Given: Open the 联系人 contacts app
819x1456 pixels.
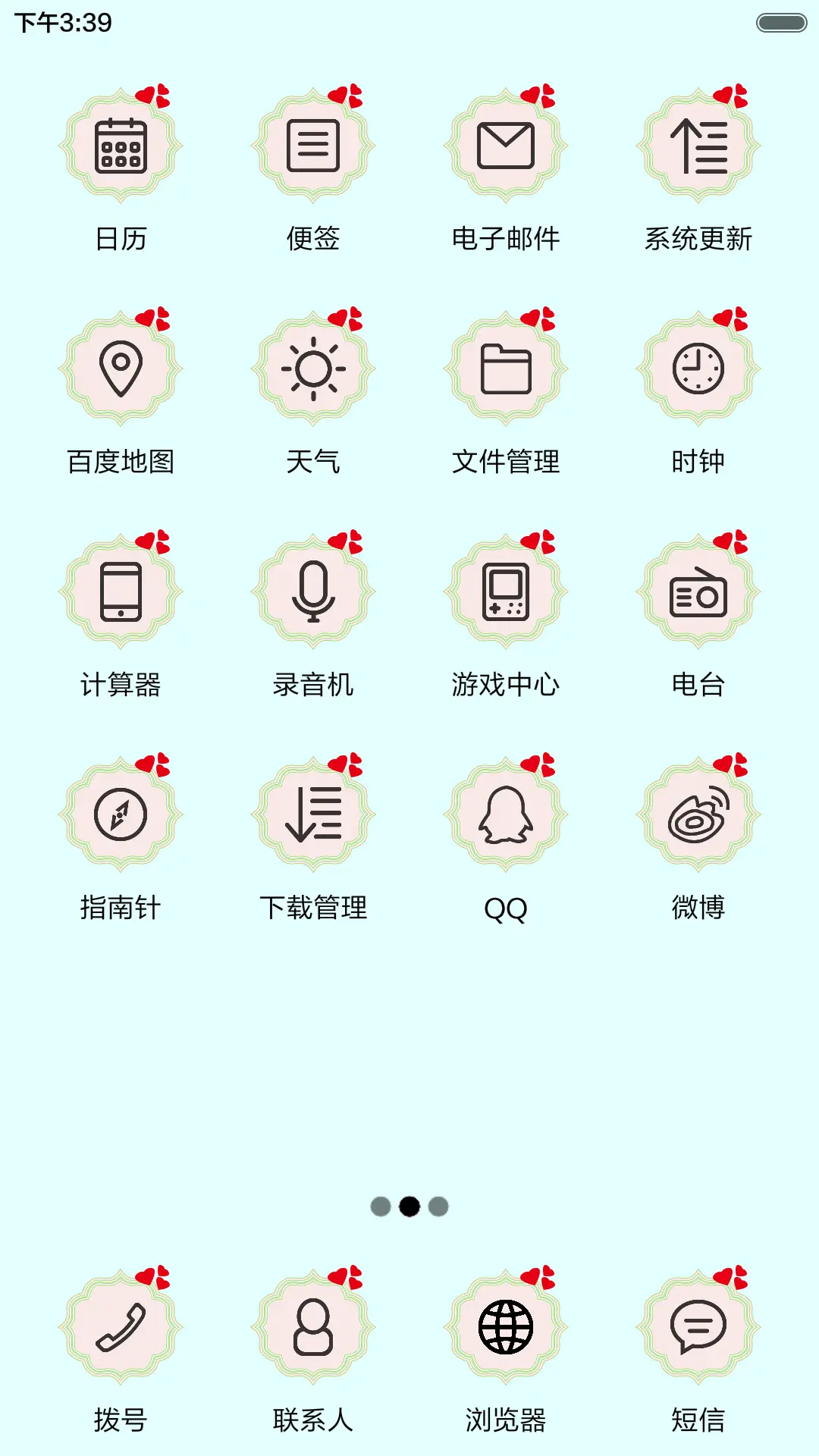Looking at the screenshot, I should pos(314,1337).
